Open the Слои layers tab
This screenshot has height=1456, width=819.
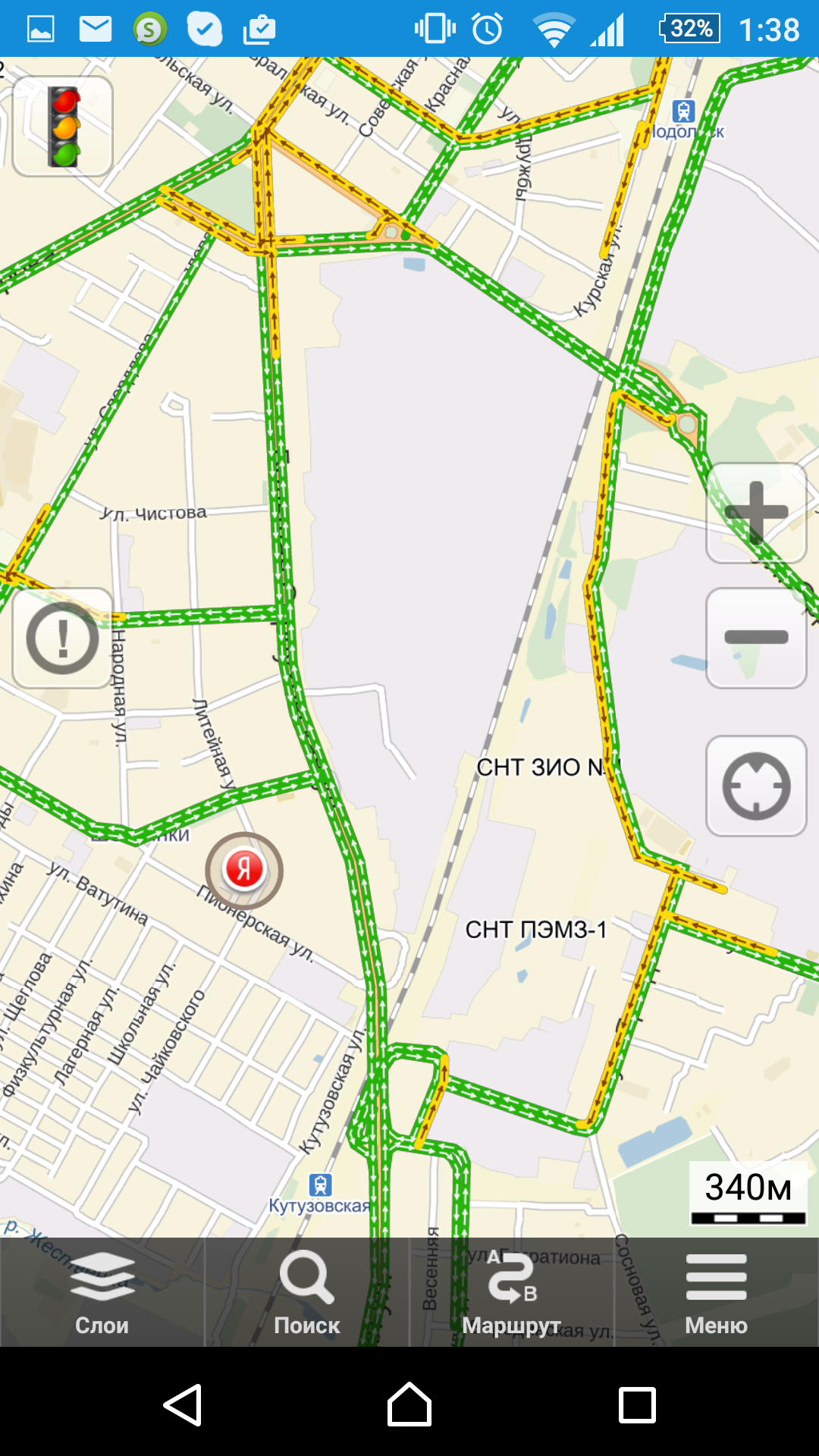pos(102,1294)
